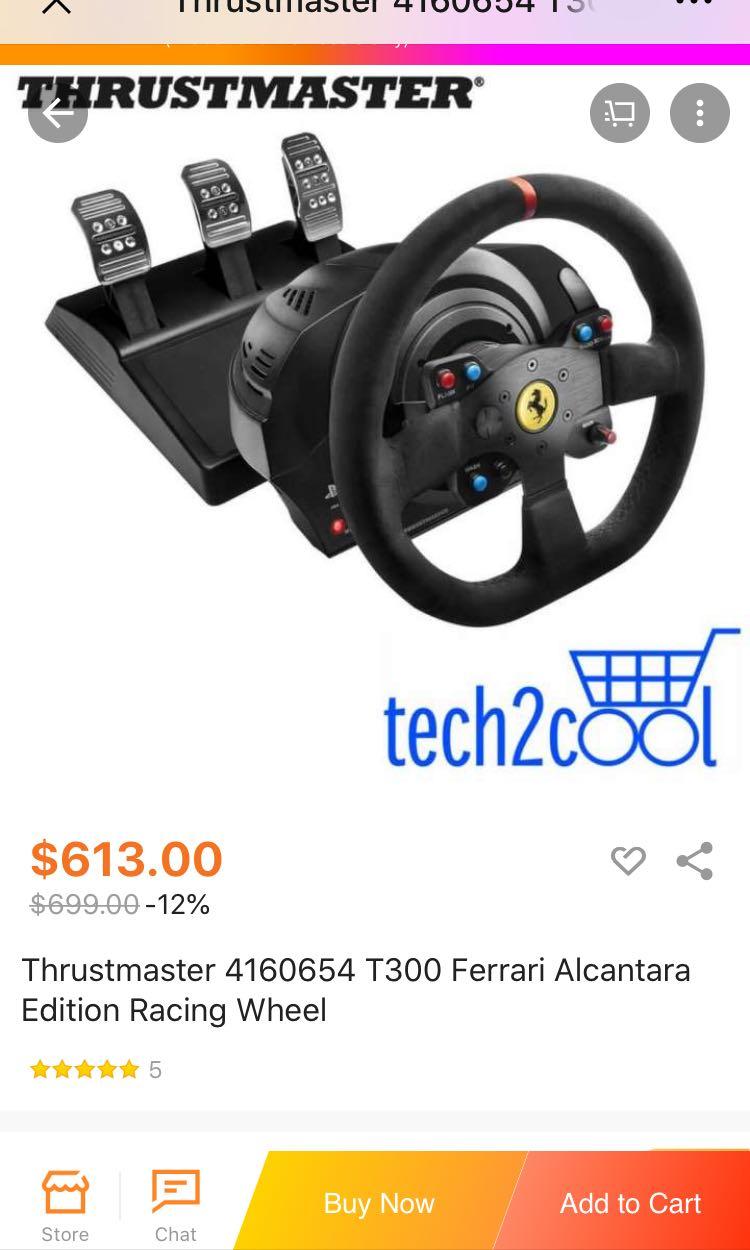Tap the orange promo banner
This screenshot has height=1250, width=750.
pos(375,48)
